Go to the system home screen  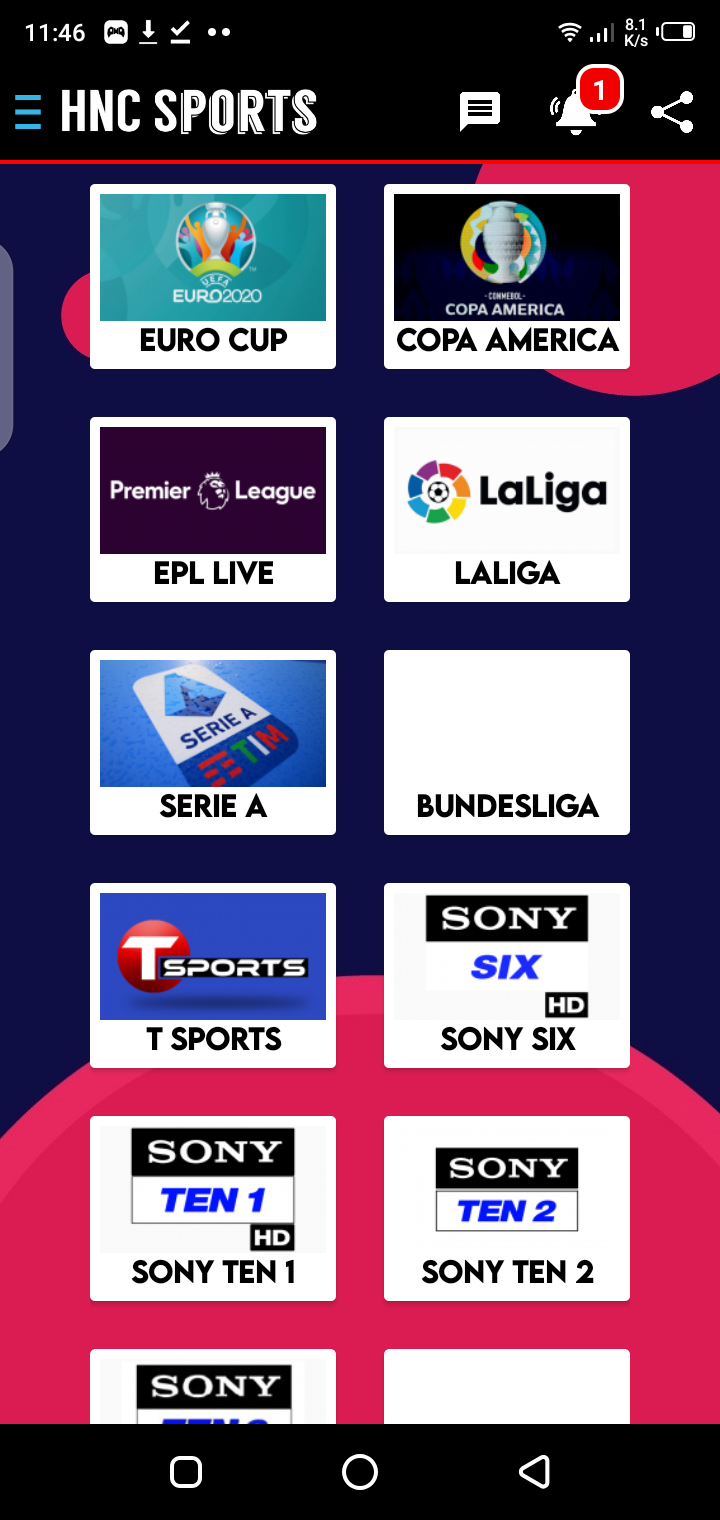tap(360, 1471)
